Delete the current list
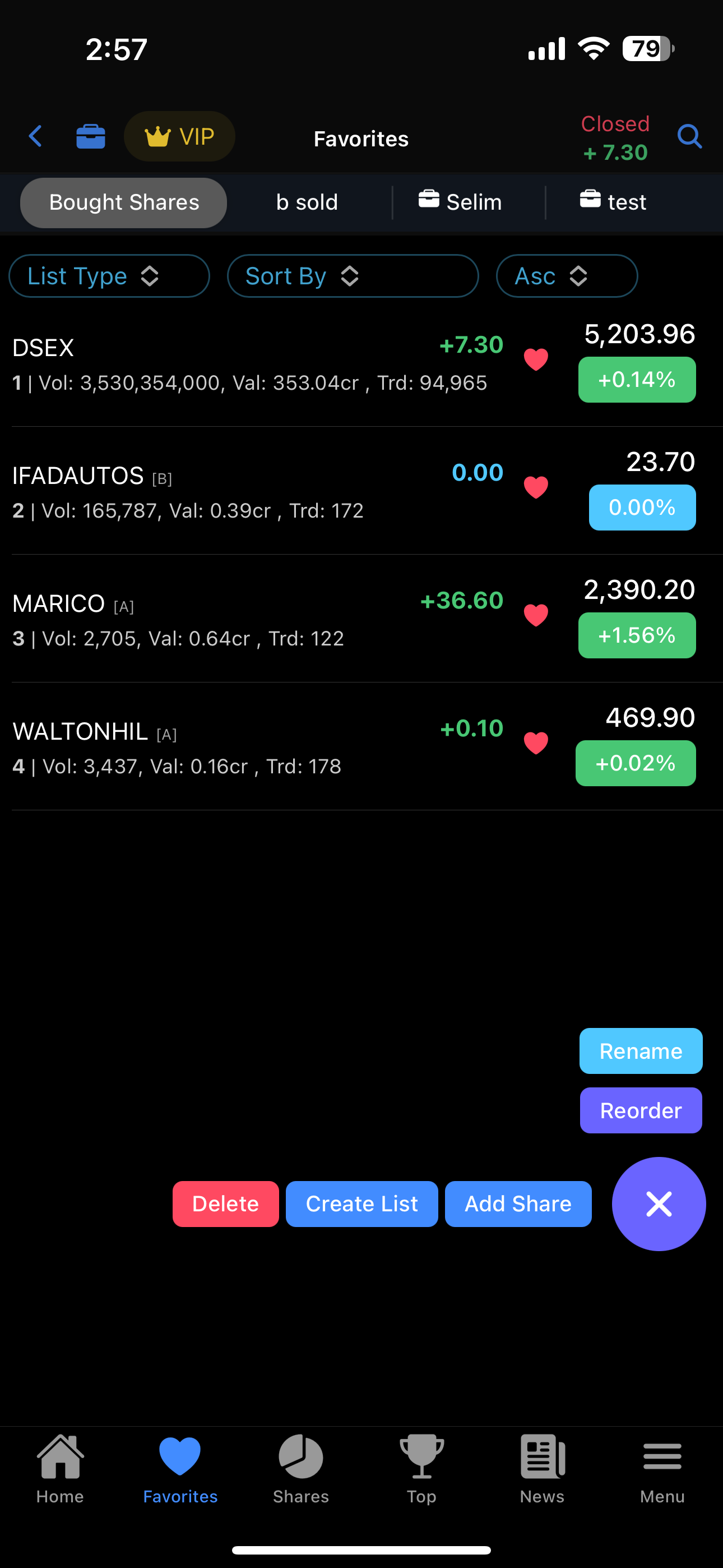Screen dimensions: 723x1568 (x=225, y=1204)
